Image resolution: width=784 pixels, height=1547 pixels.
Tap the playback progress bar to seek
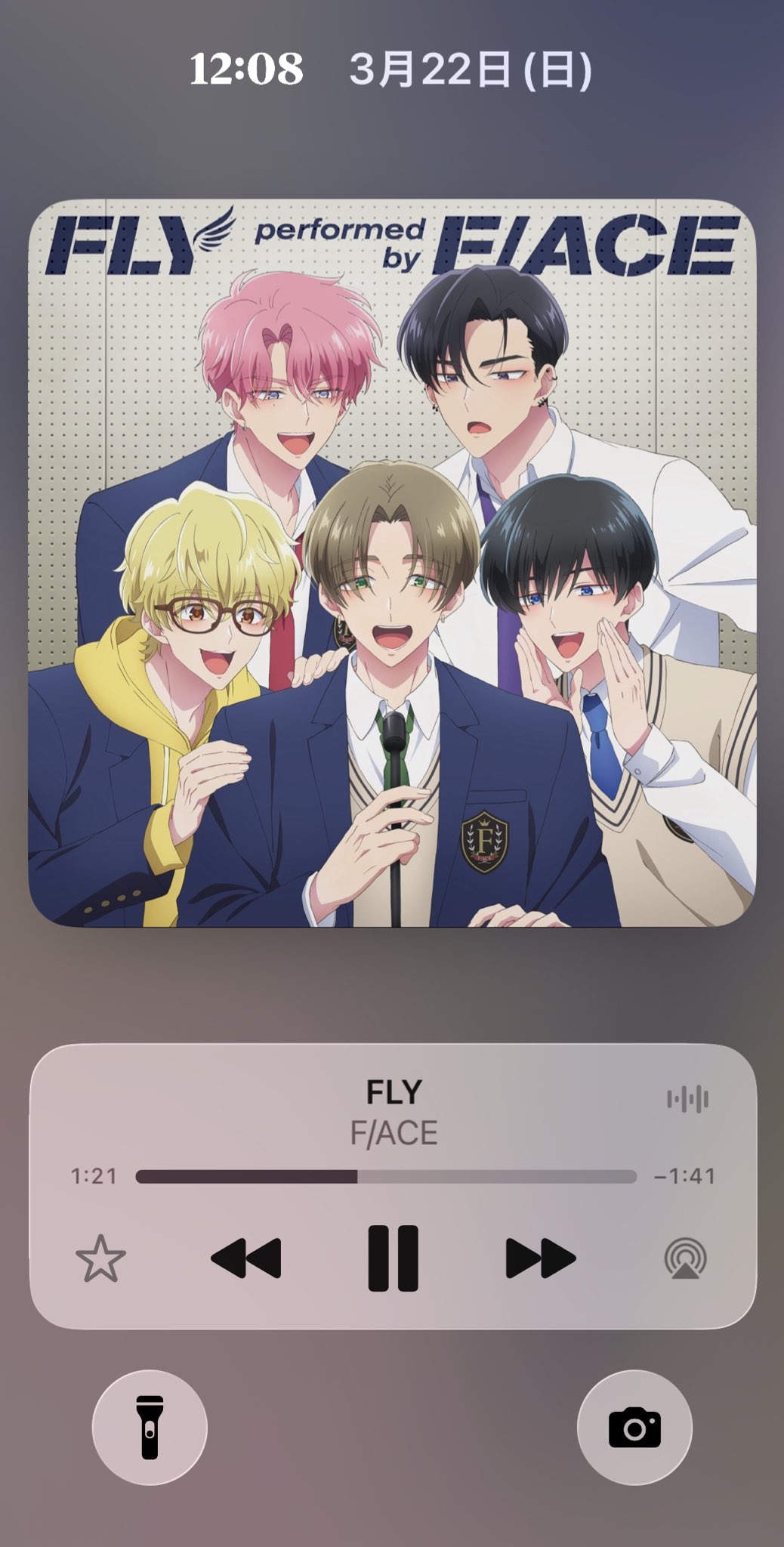coord(386,1176)
